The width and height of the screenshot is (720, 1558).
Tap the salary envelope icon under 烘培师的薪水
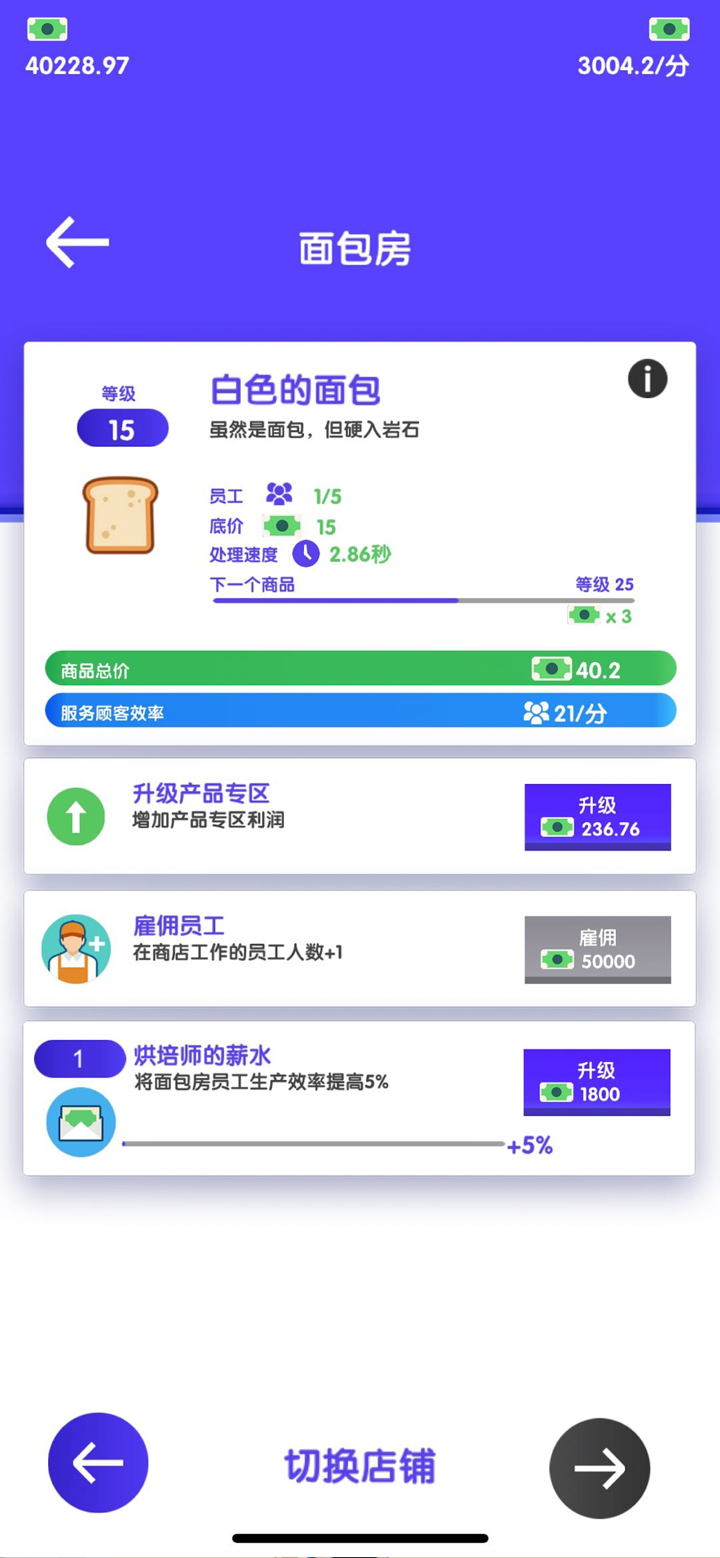pyautogui.click(x=80, y=1122)
